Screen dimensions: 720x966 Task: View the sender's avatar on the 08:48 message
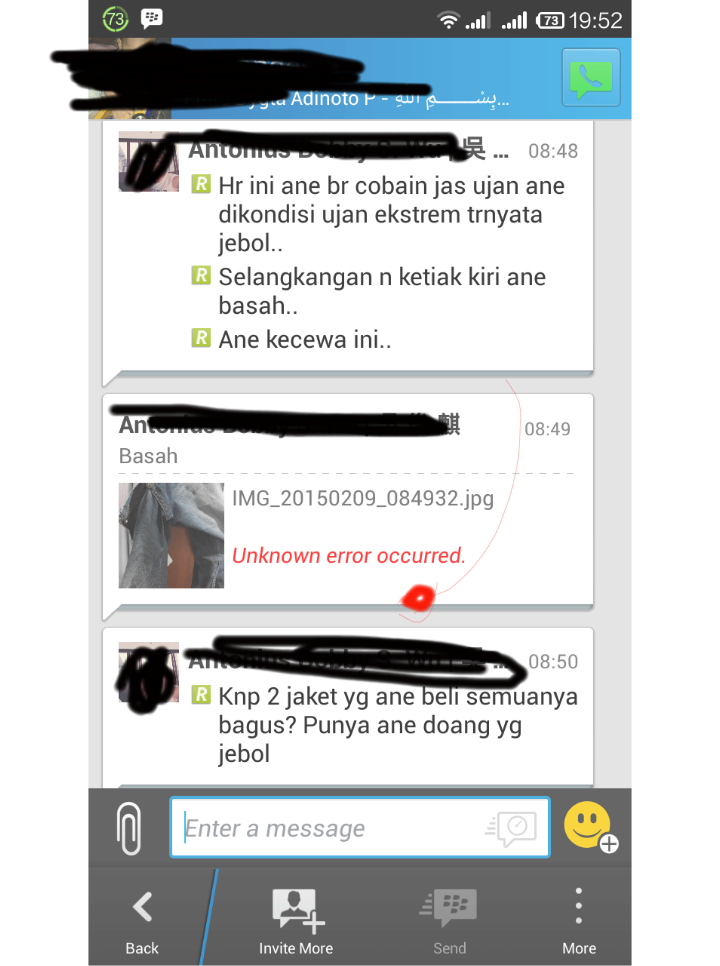148,162
